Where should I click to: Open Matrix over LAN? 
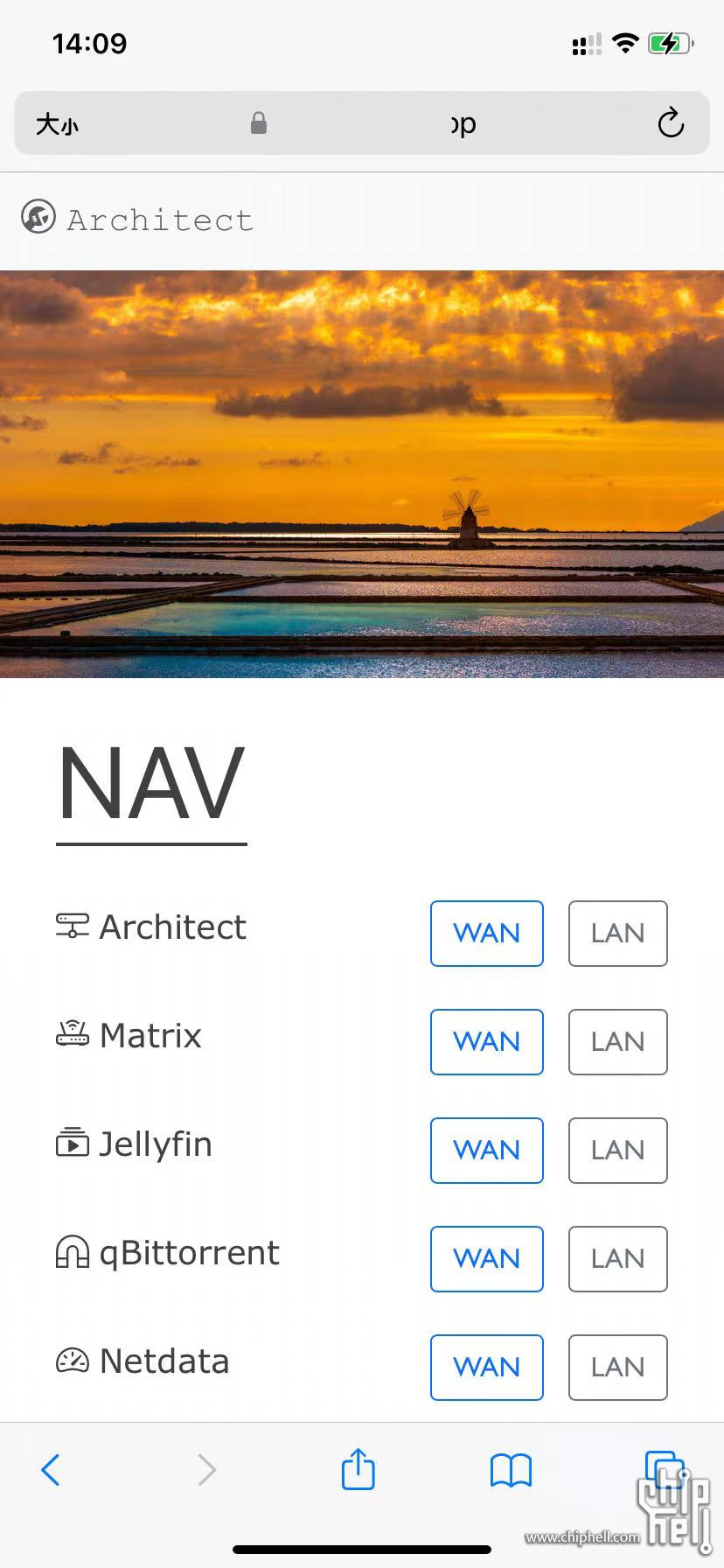(x=617, y=1042)
